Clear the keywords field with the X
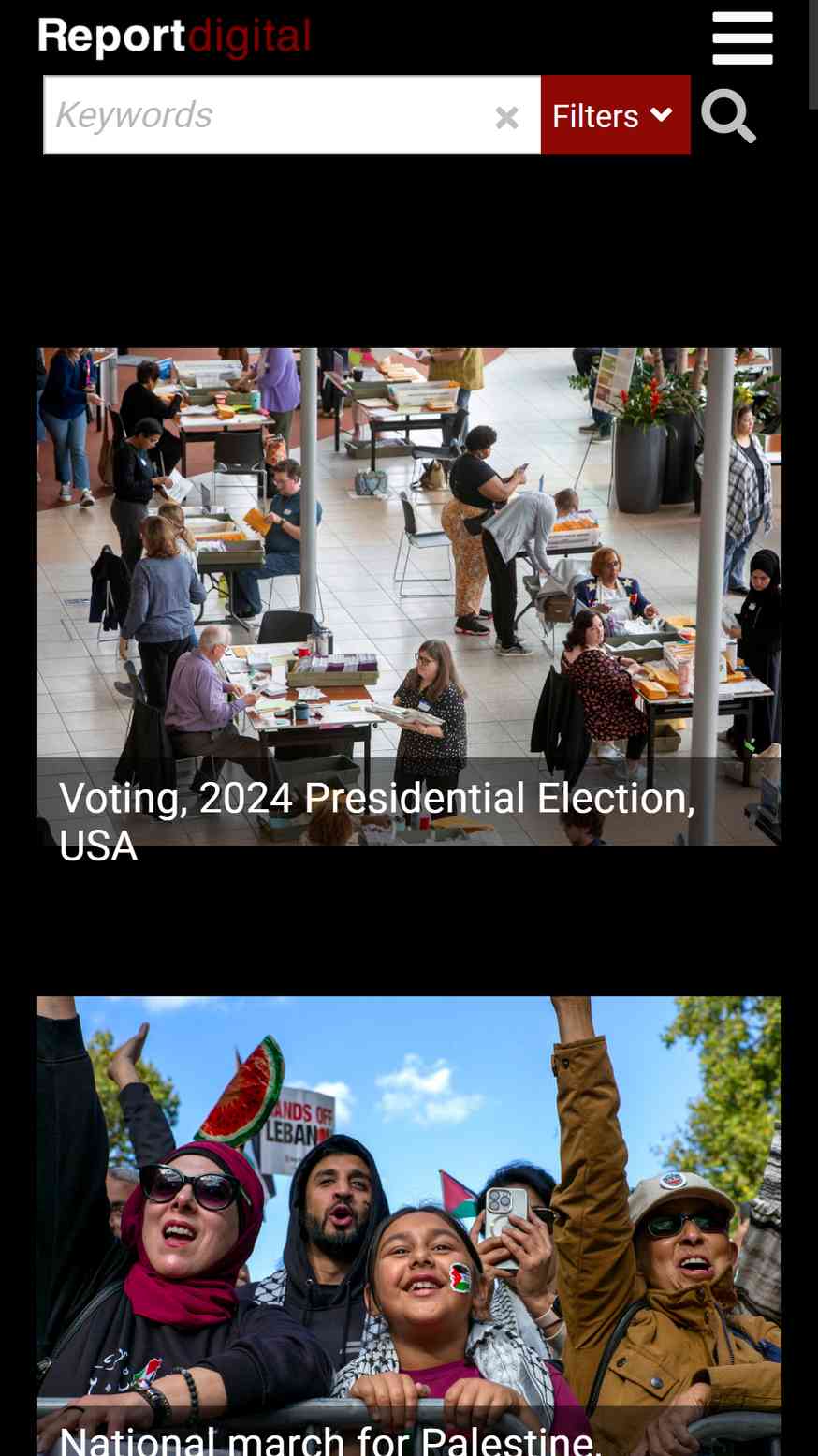818x1456 pixels. pos(507,117)
